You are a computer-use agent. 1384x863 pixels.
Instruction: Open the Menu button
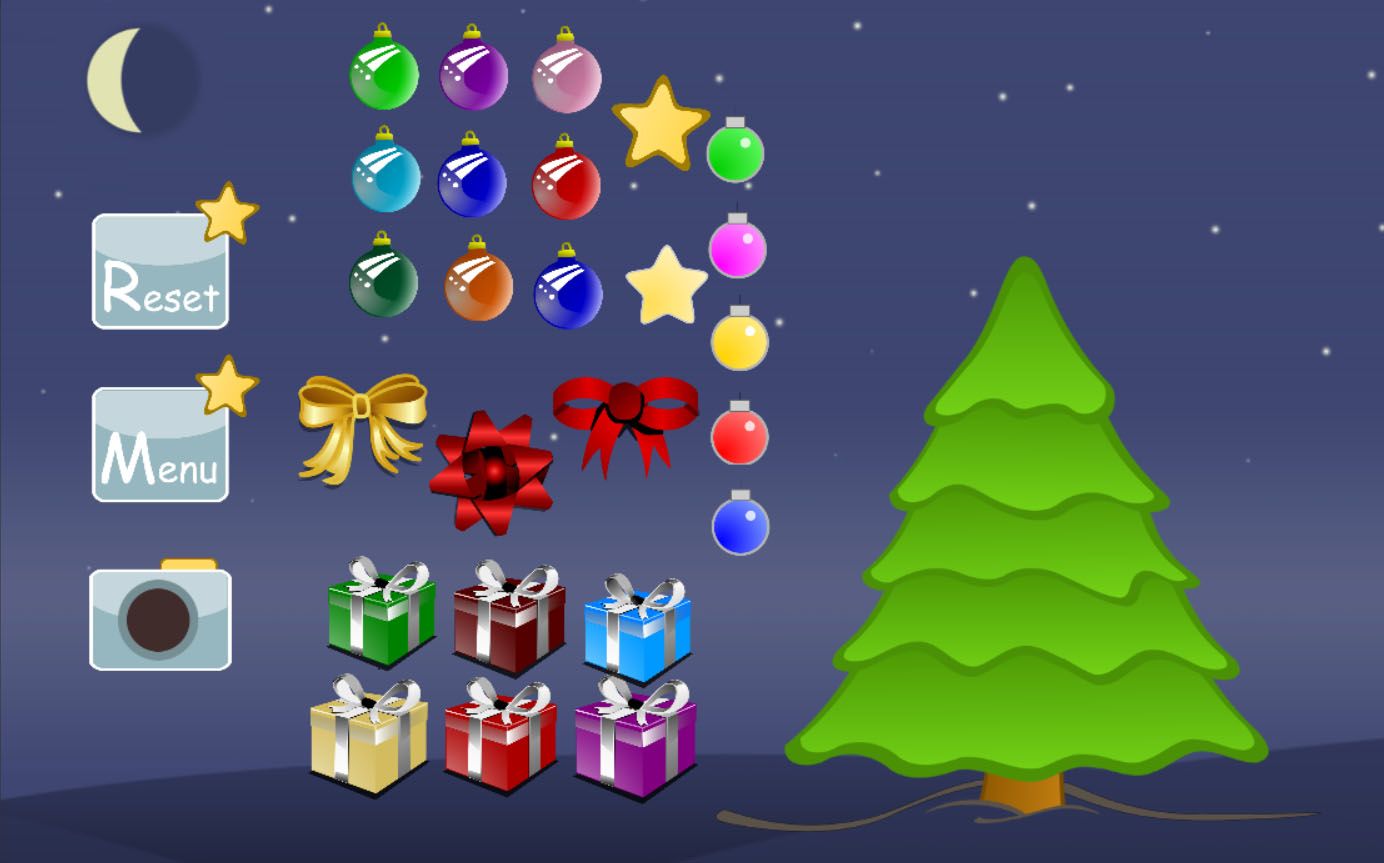click(x=160, y=446)
